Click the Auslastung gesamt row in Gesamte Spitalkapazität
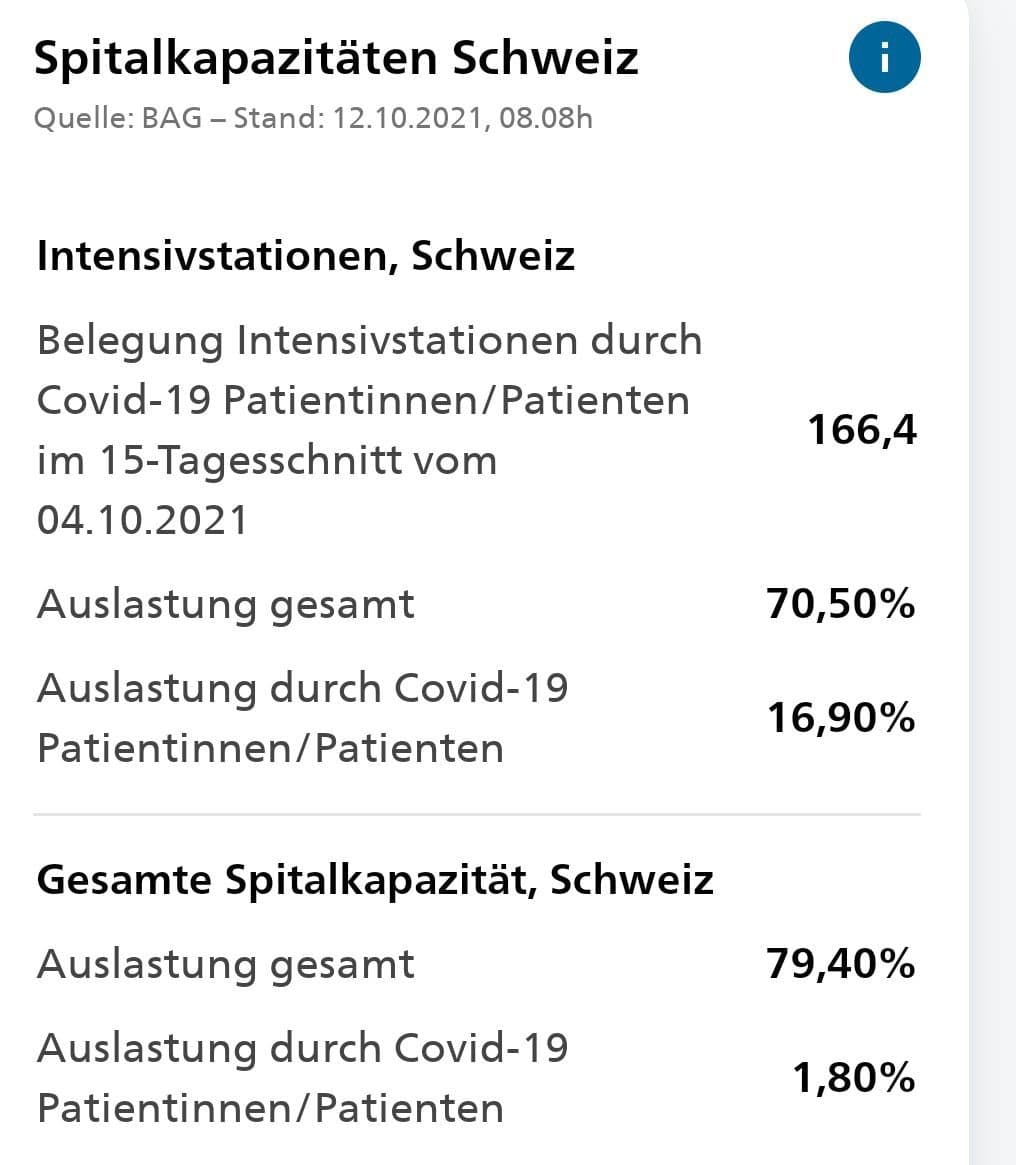The width and height of the screenshot is (1016, 1165). (225, 964)
